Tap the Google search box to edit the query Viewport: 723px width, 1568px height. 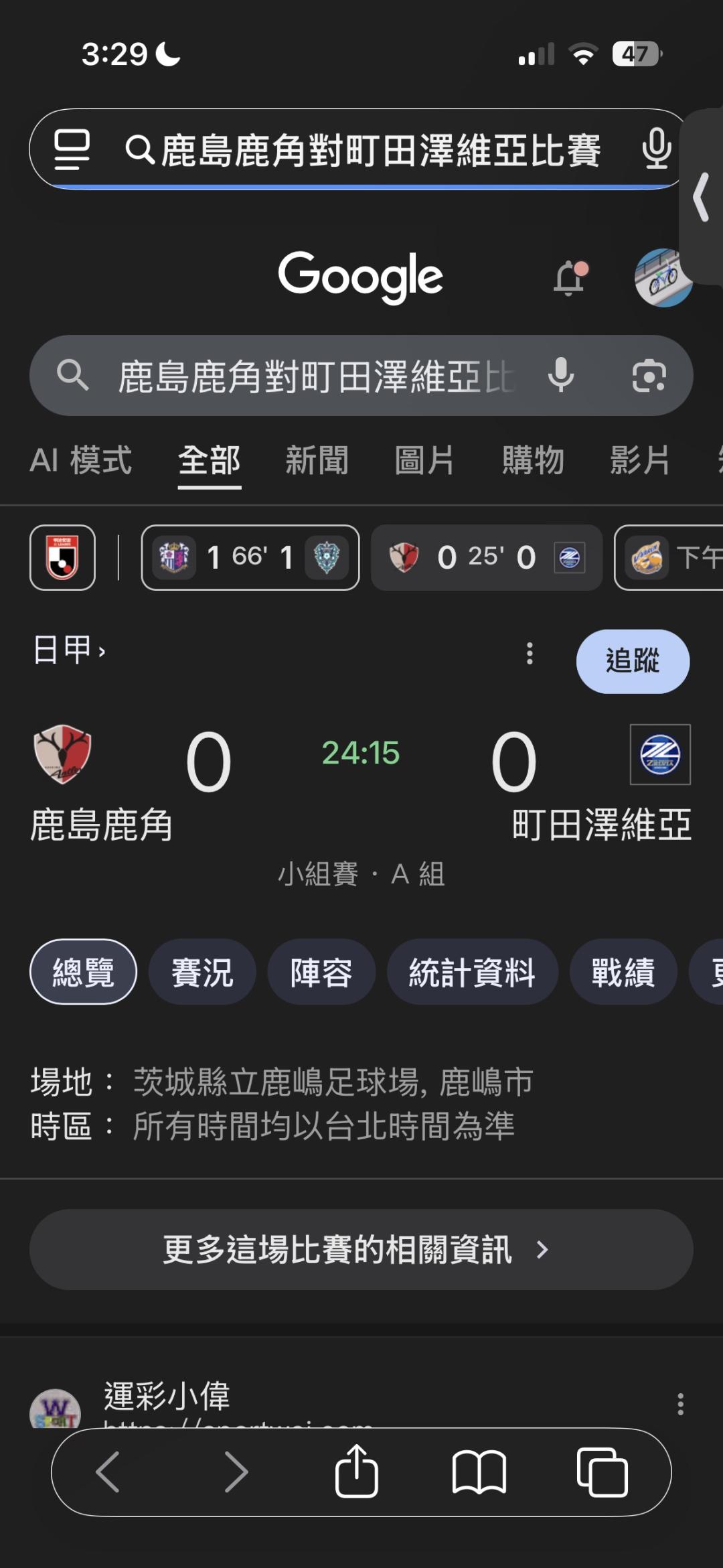click(315, 376)
